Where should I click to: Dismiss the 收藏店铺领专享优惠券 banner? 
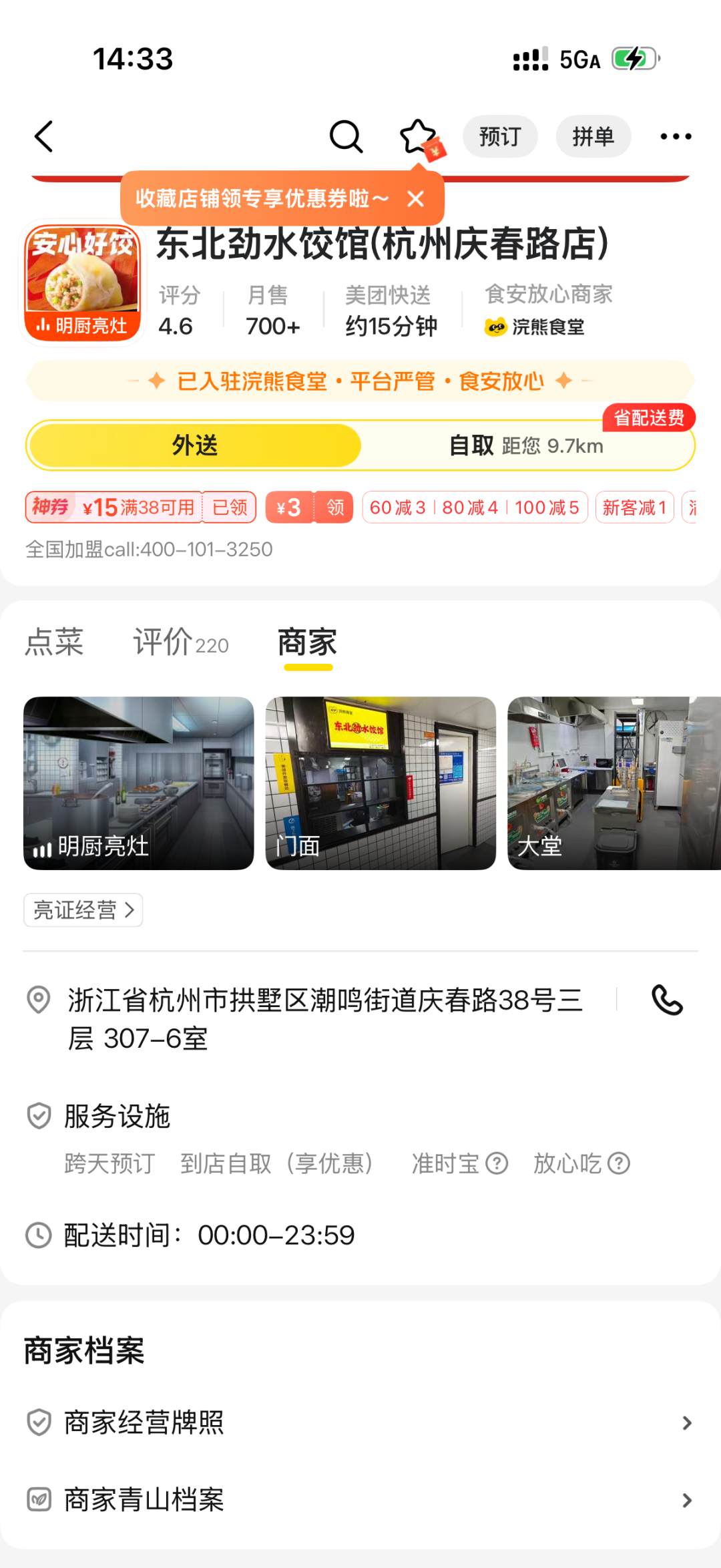[x=416, y=198]
